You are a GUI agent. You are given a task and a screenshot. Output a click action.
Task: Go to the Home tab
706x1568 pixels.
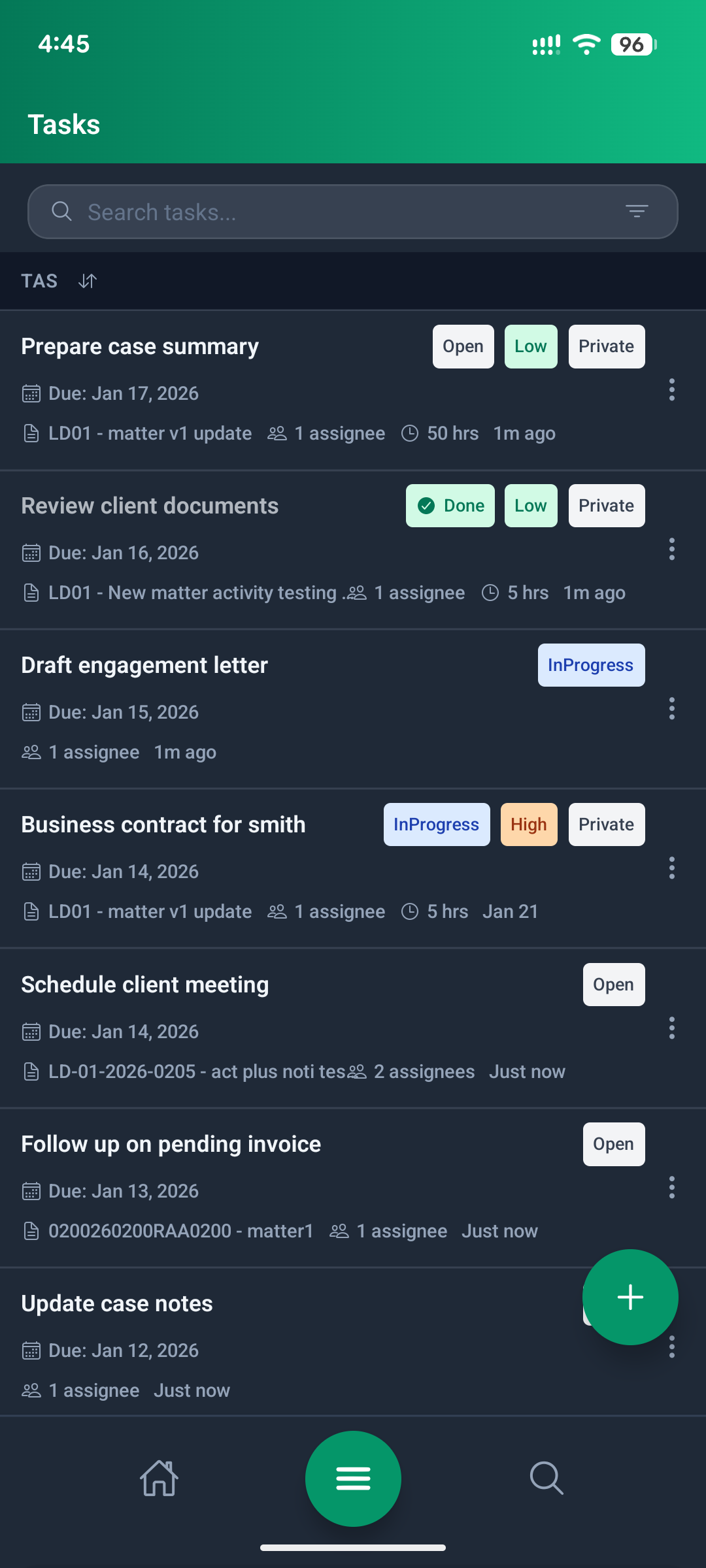tap(159, 1478)
